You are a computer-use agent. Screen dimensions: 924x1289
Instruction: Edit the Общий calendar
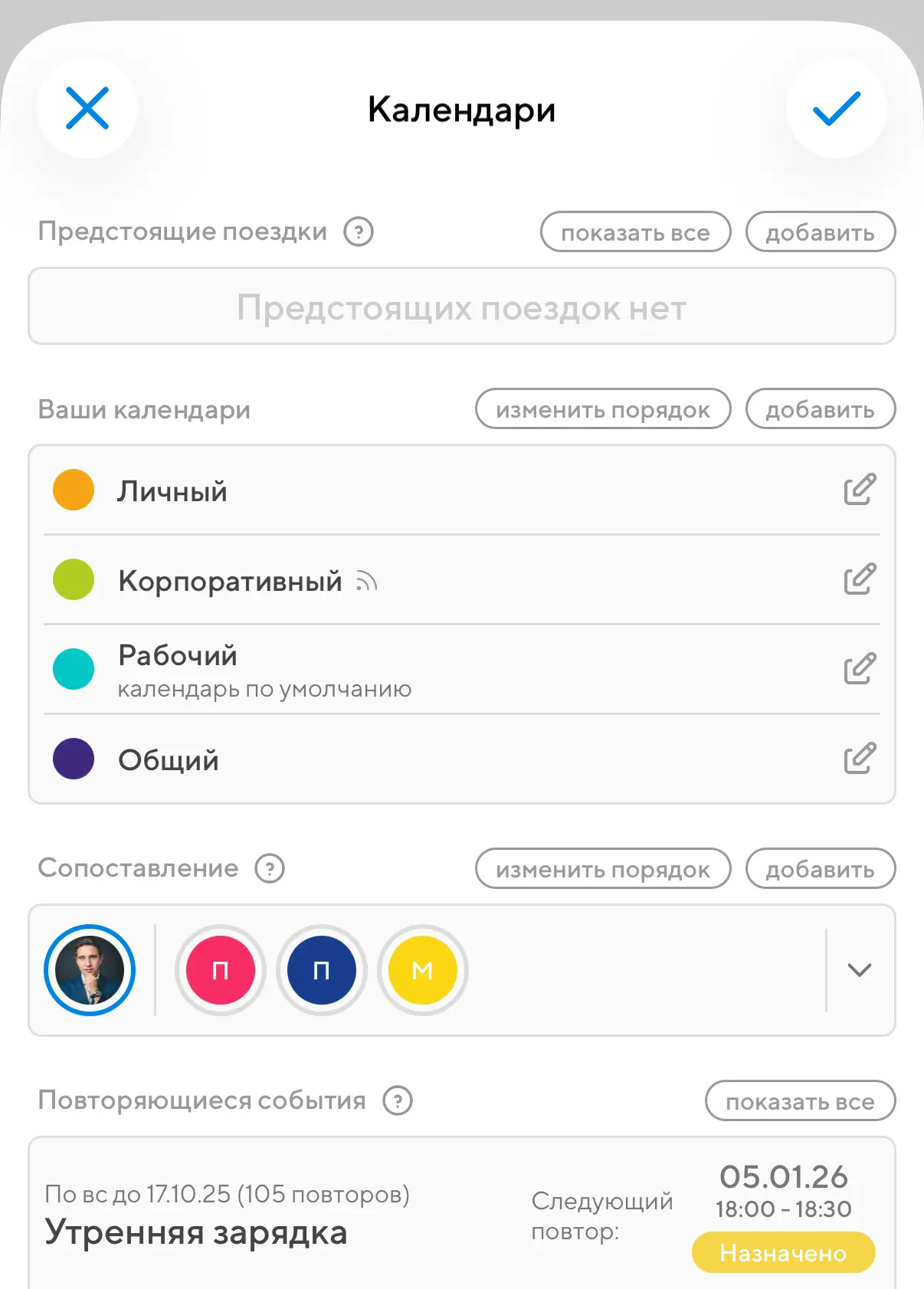859,759
